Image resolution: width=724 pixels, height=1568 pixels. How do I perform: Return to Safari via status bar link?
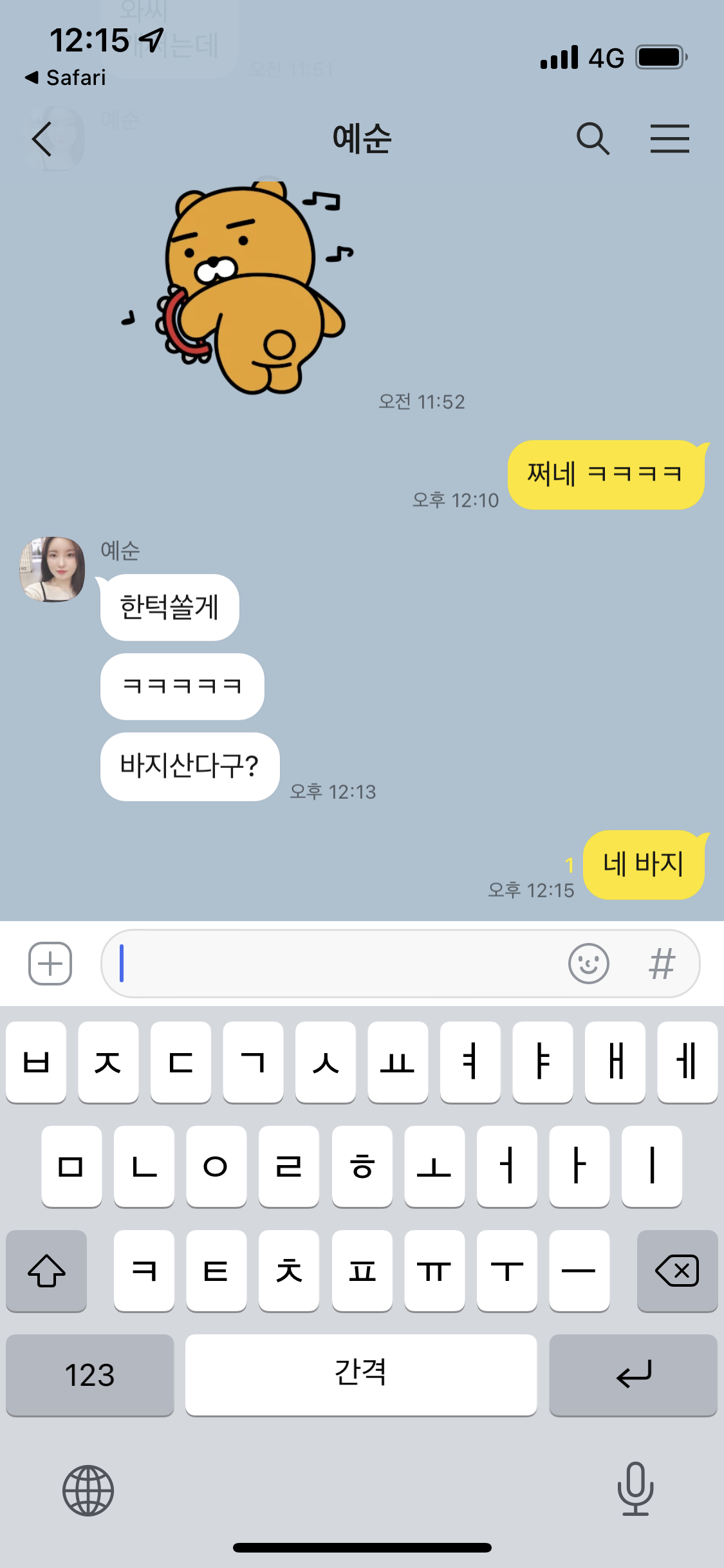click(x=66, y=78)
